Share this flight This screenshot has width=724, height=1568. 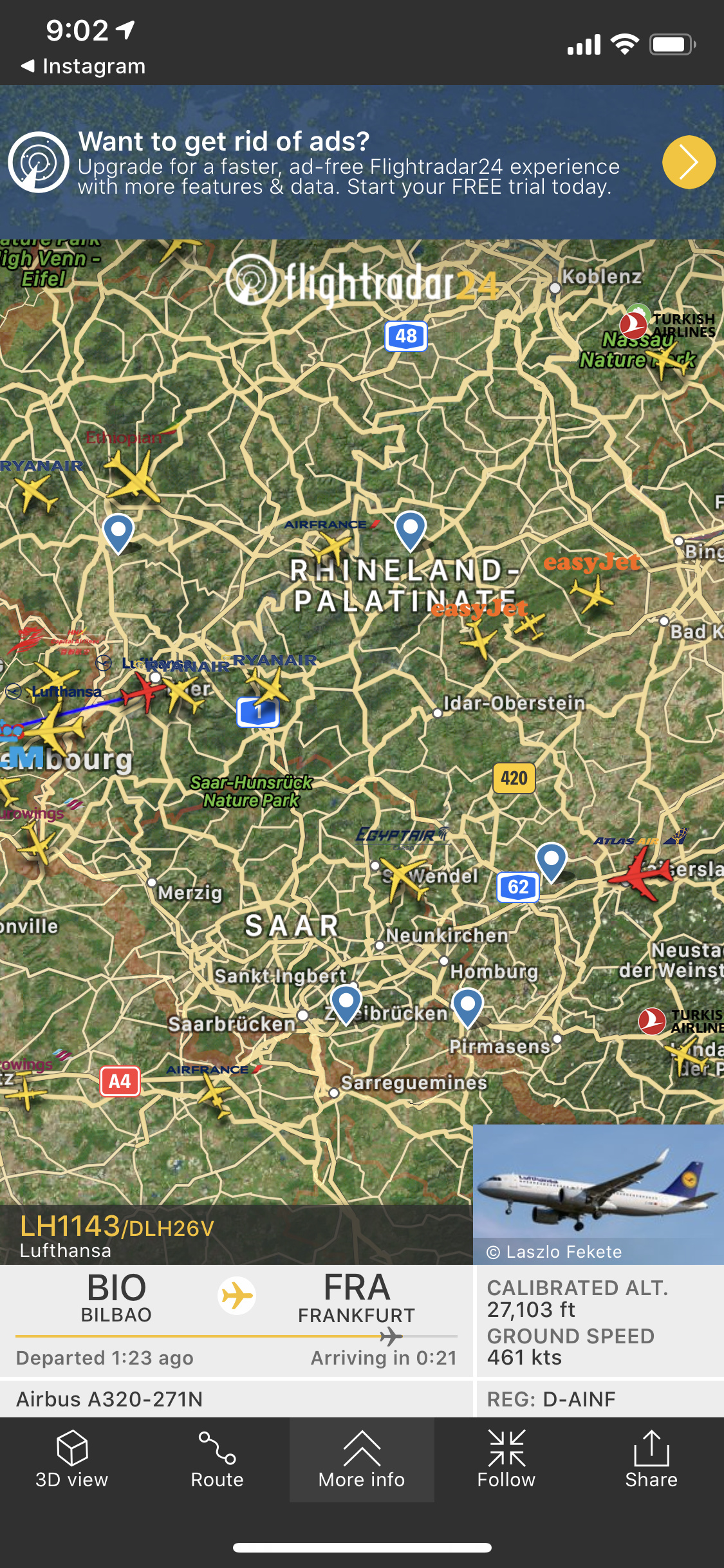click(651, 1459)
